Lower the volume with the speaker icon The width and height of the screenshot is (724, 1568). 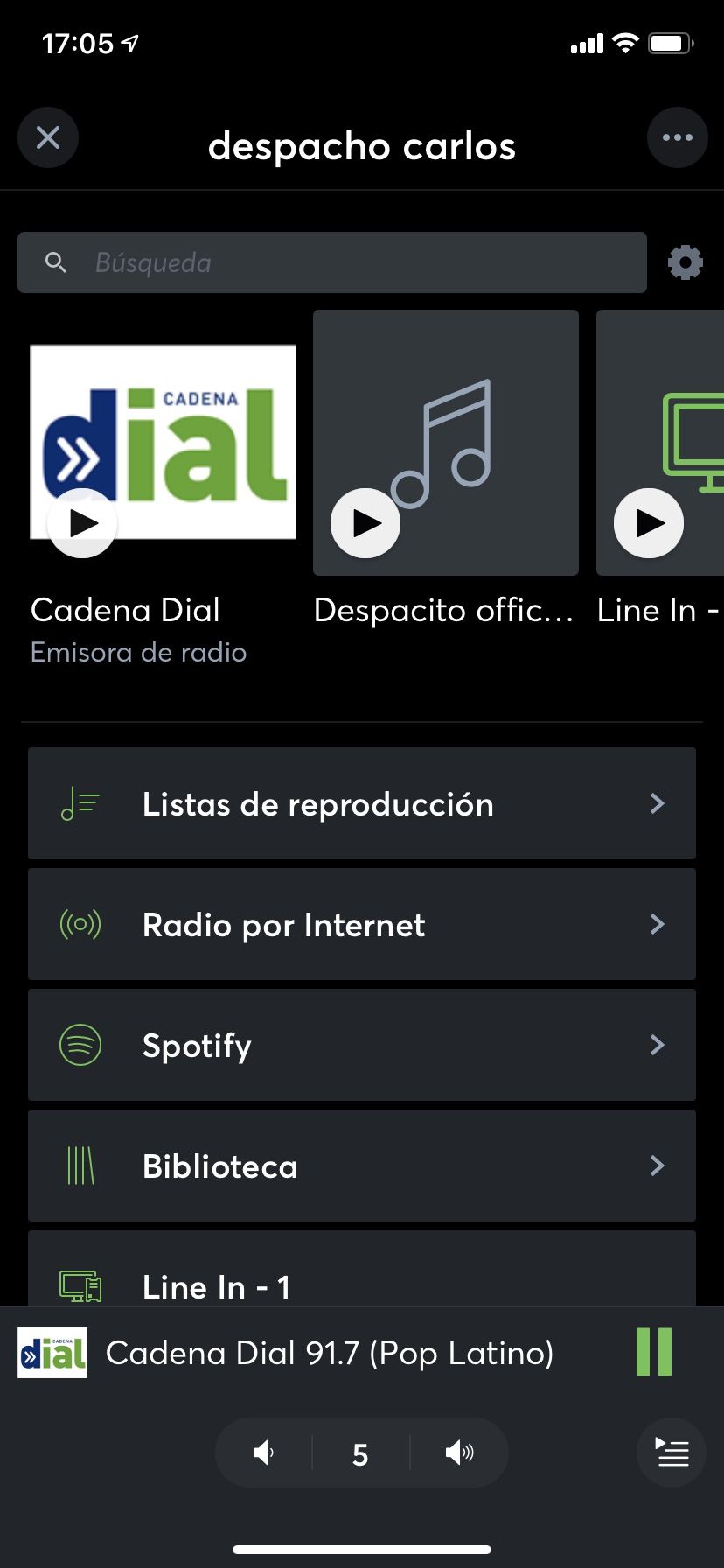(263, 1452)
